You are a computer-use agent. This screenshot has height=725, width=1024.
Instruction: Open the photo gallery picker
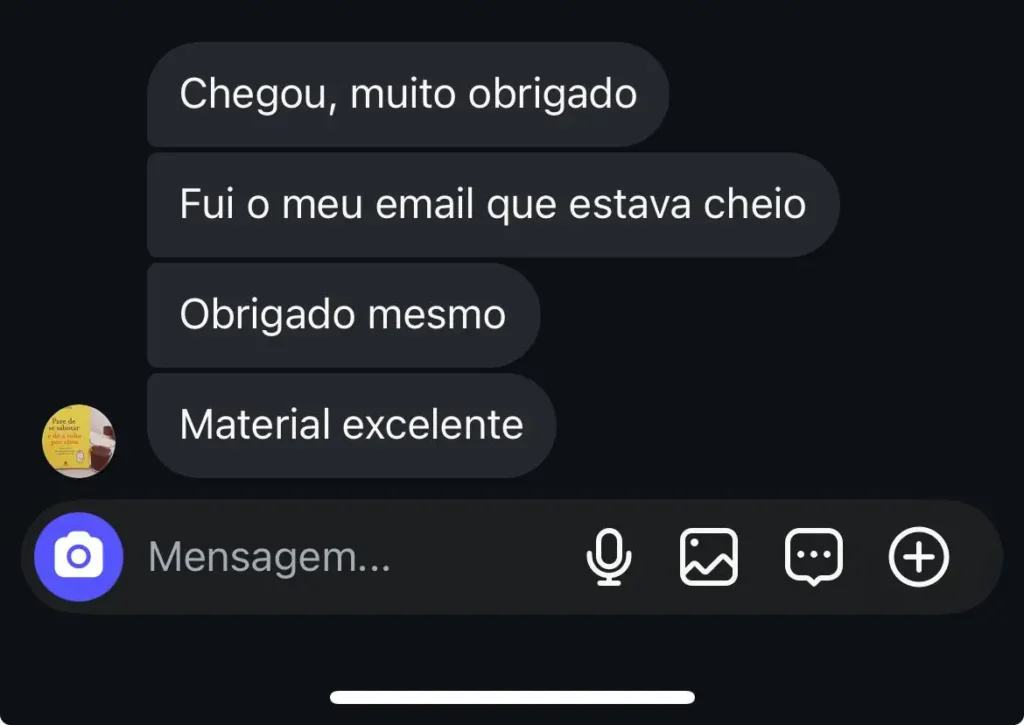tap(709, 557)
